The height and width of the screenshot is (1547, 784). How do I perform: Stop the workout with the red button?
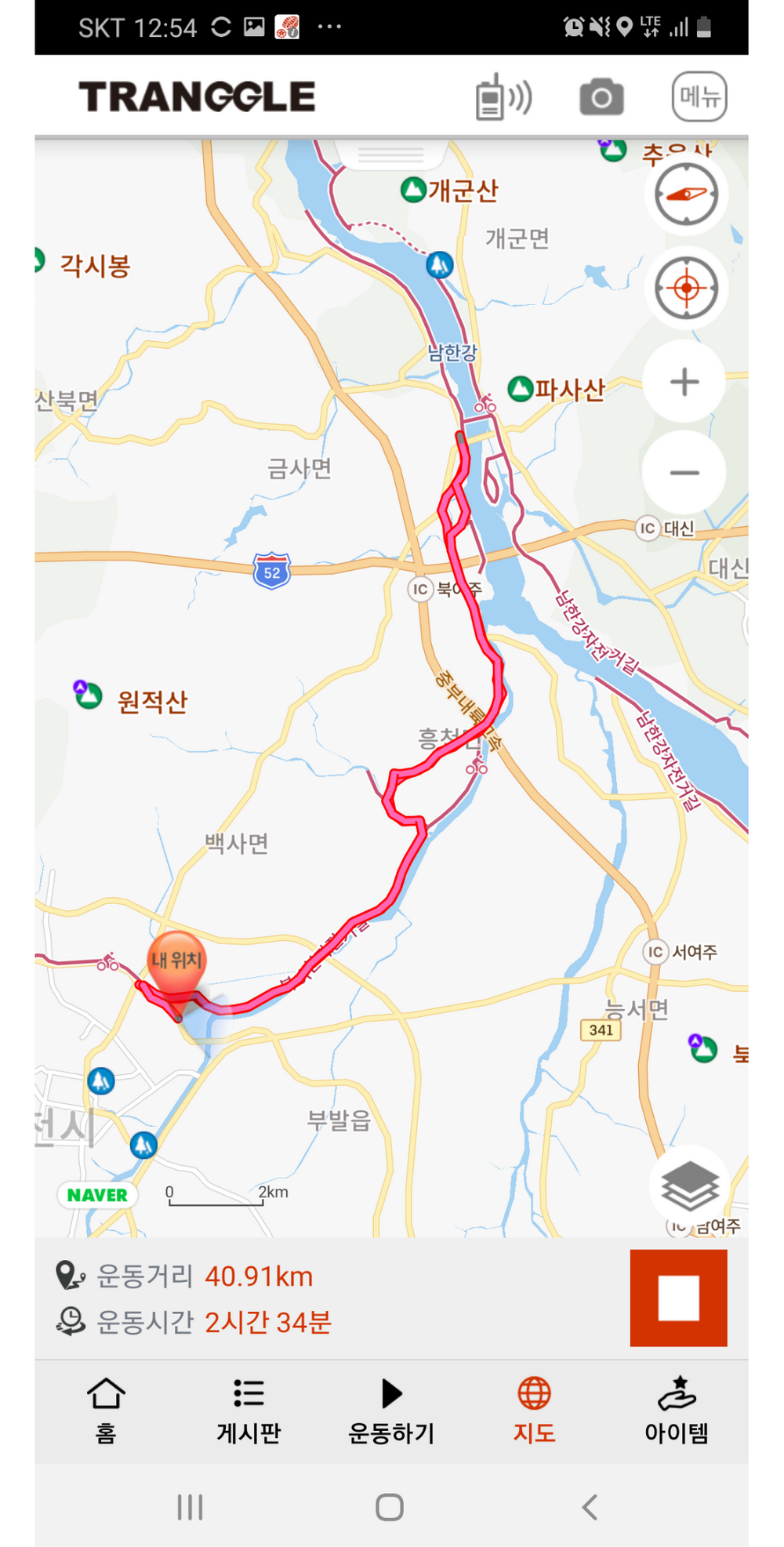click(678, 1298)
